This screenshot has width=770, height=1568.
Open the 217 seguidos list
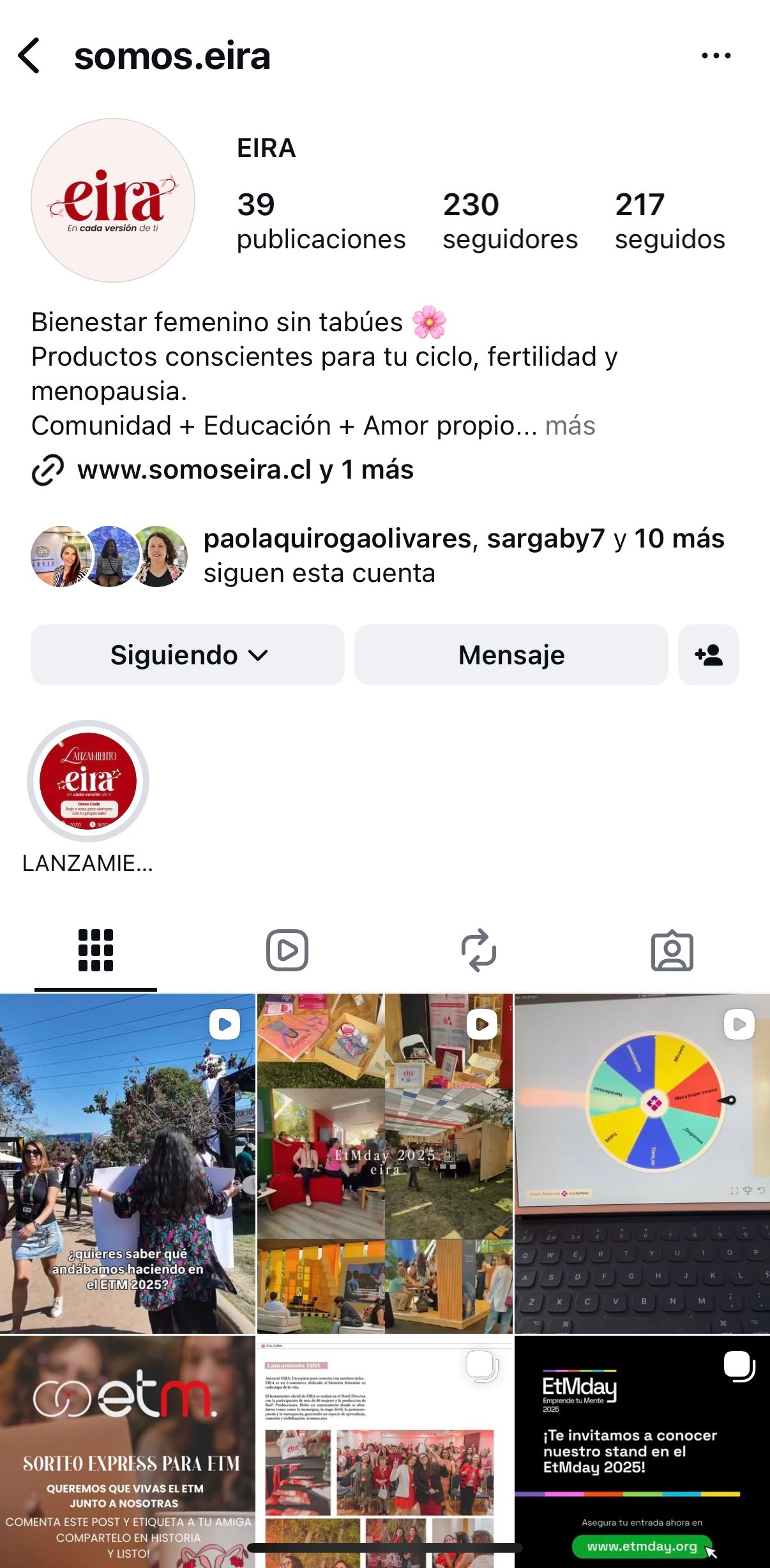click(670, 221)
